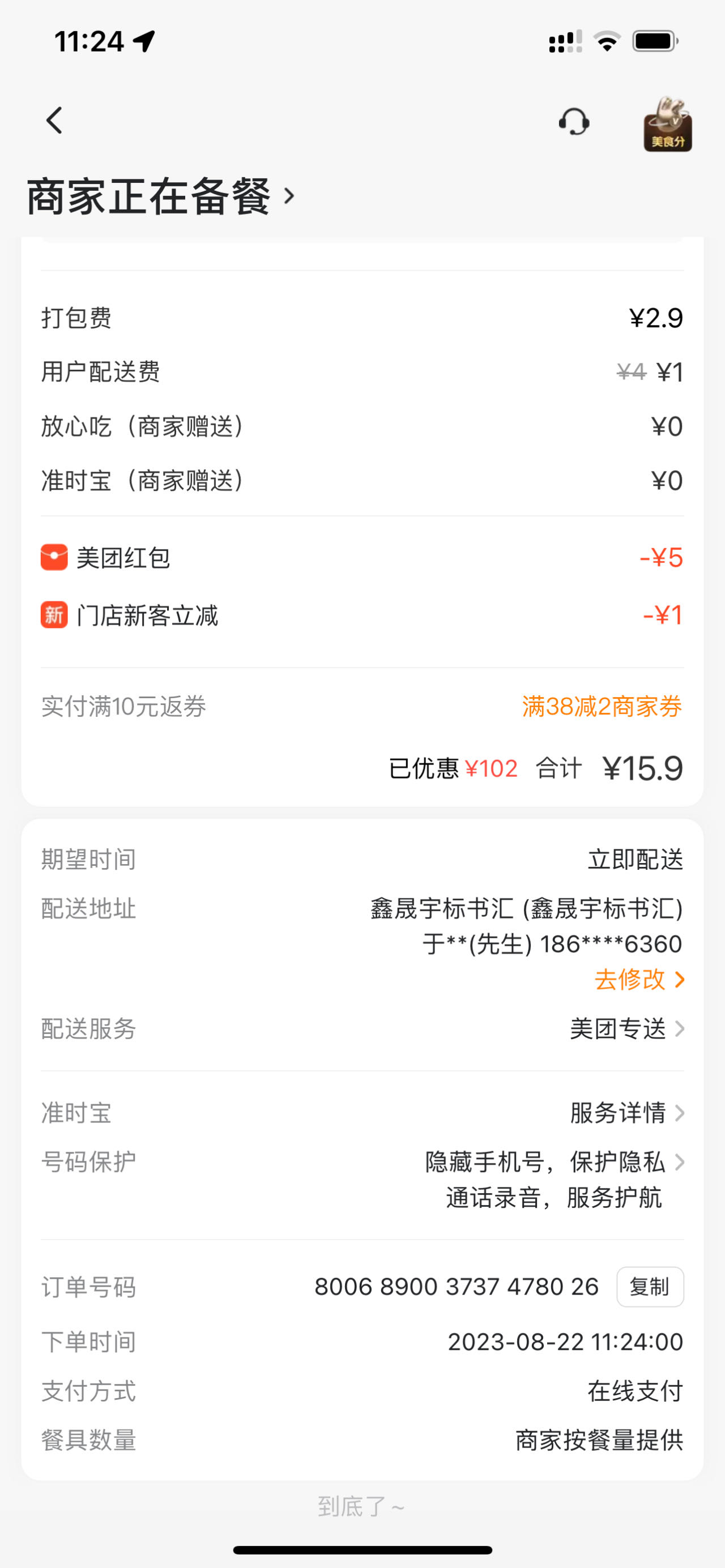
Task: Open 美团专送 delivery service details
Action: tap(626, 1029)
